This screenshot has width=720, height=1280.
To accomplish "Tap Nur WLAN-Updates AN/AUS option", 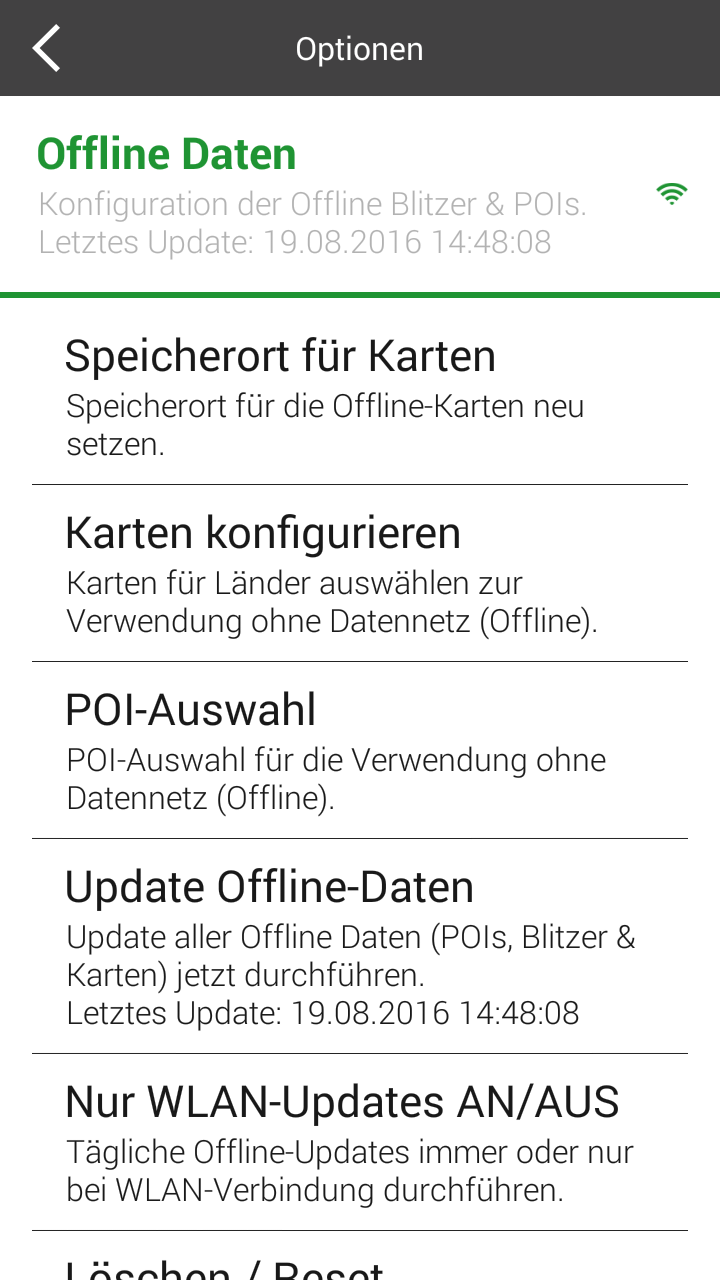I will (x=360, y=1142).
